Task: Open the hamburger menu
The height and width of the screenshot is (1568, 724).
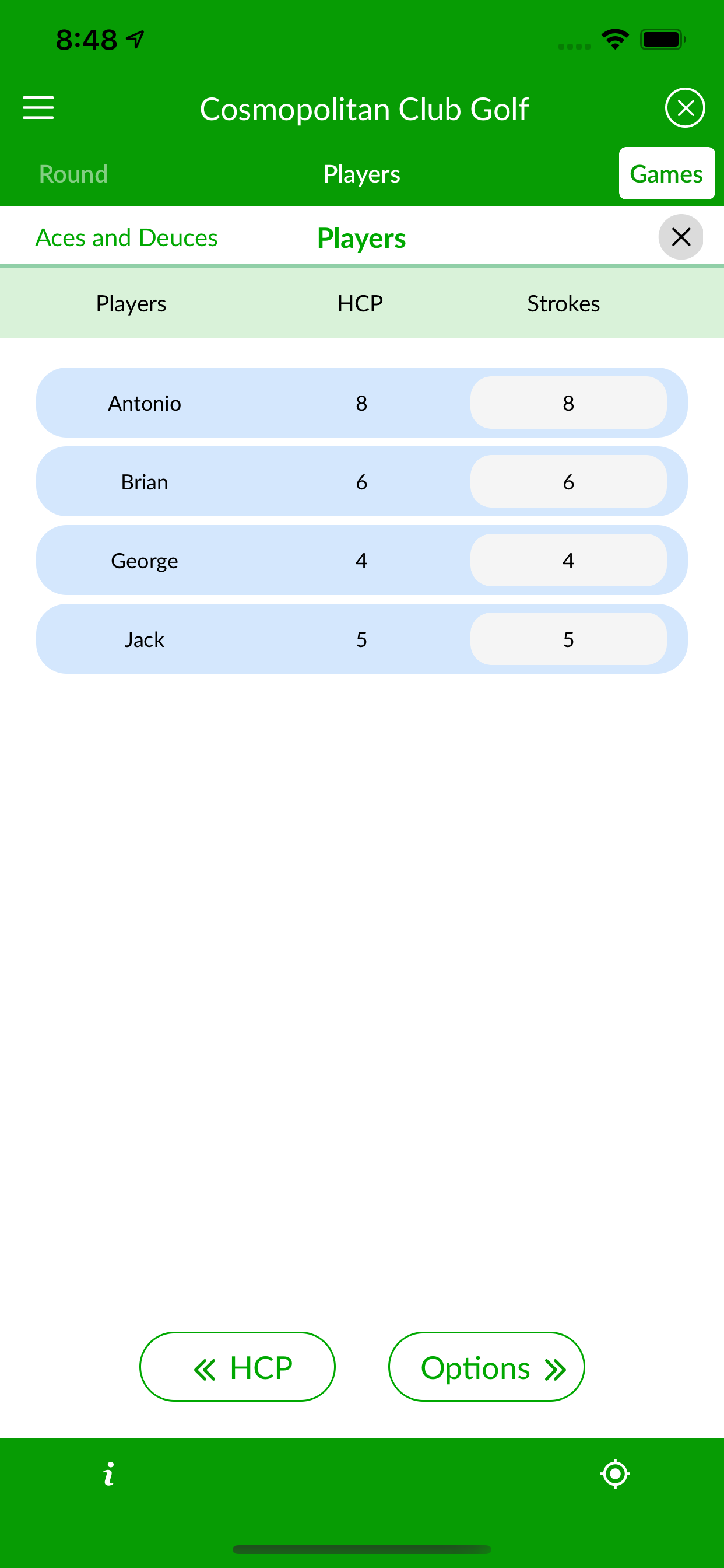Action: tap(38, 108)
